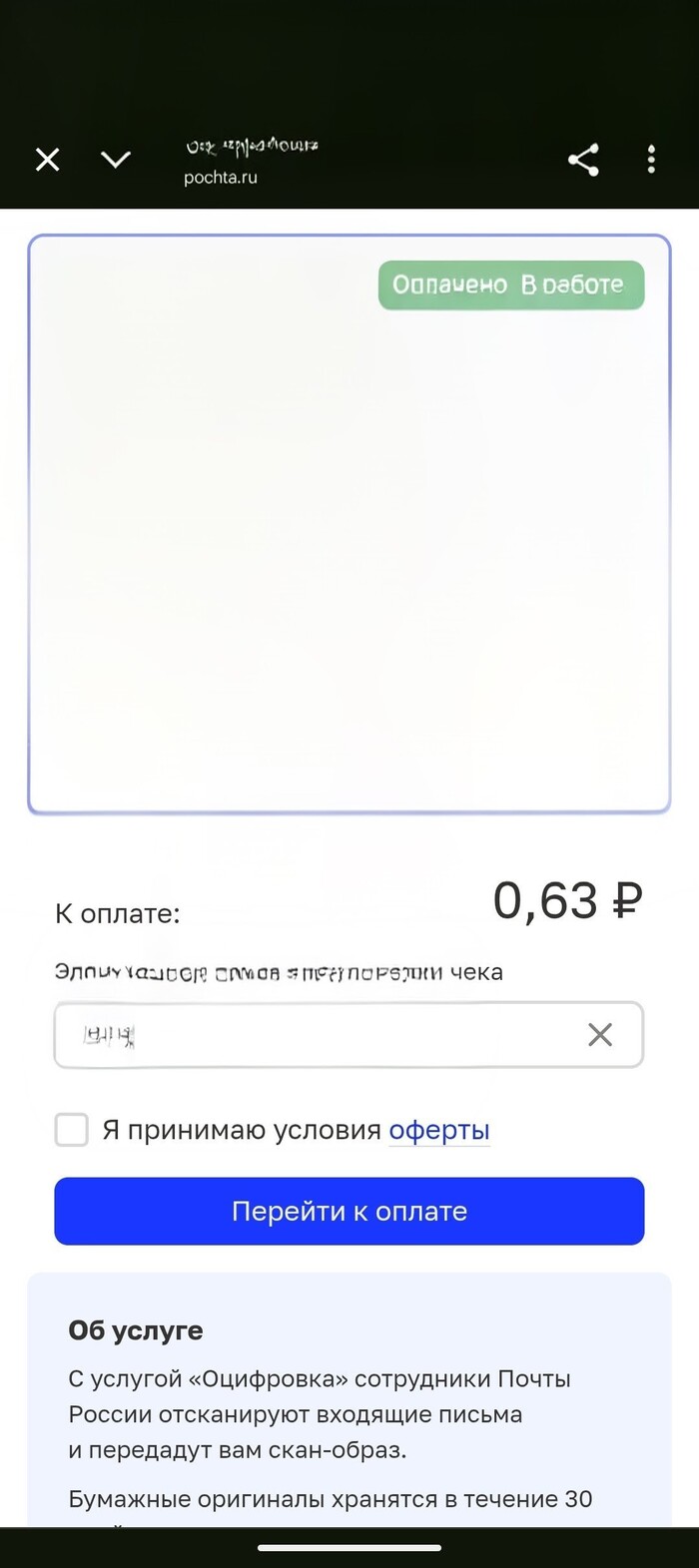Open the browser overflow menu

click(x=651, y=160)
